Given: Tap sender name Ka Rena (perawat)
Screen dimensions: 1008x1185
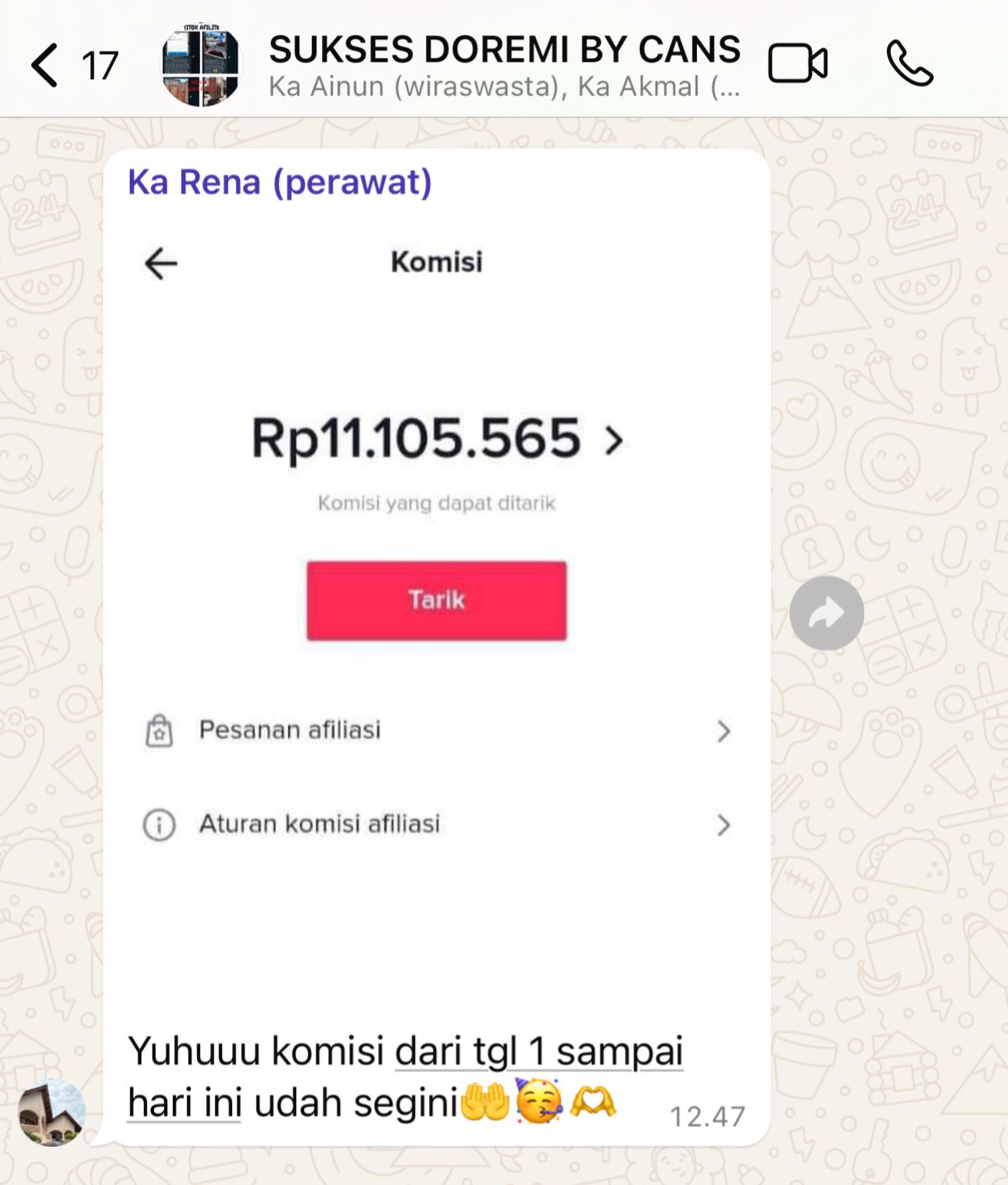Looking at the screenshot, I should click(279, 183).
